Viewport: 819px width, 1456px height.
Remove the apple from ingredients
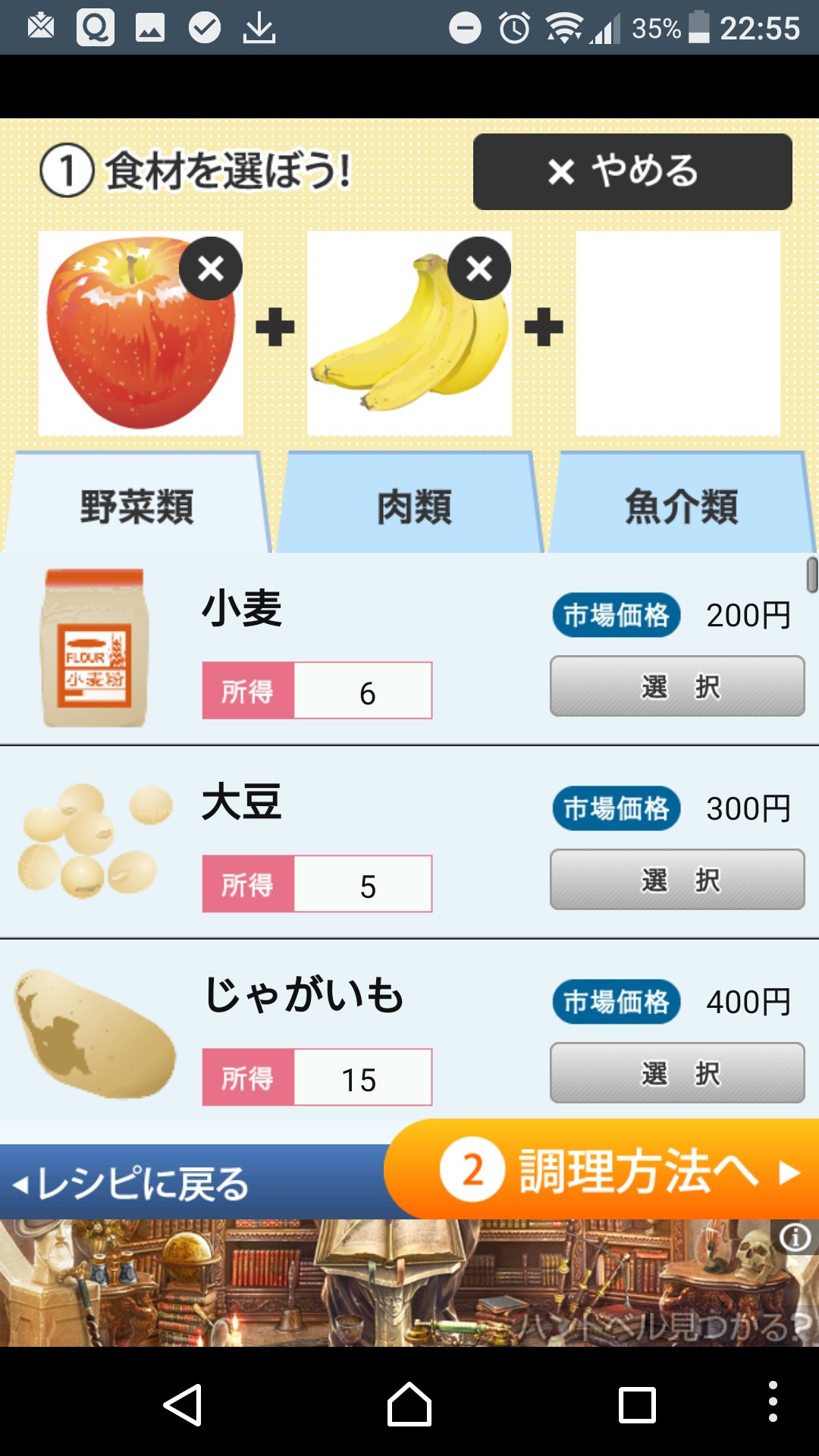211,268
